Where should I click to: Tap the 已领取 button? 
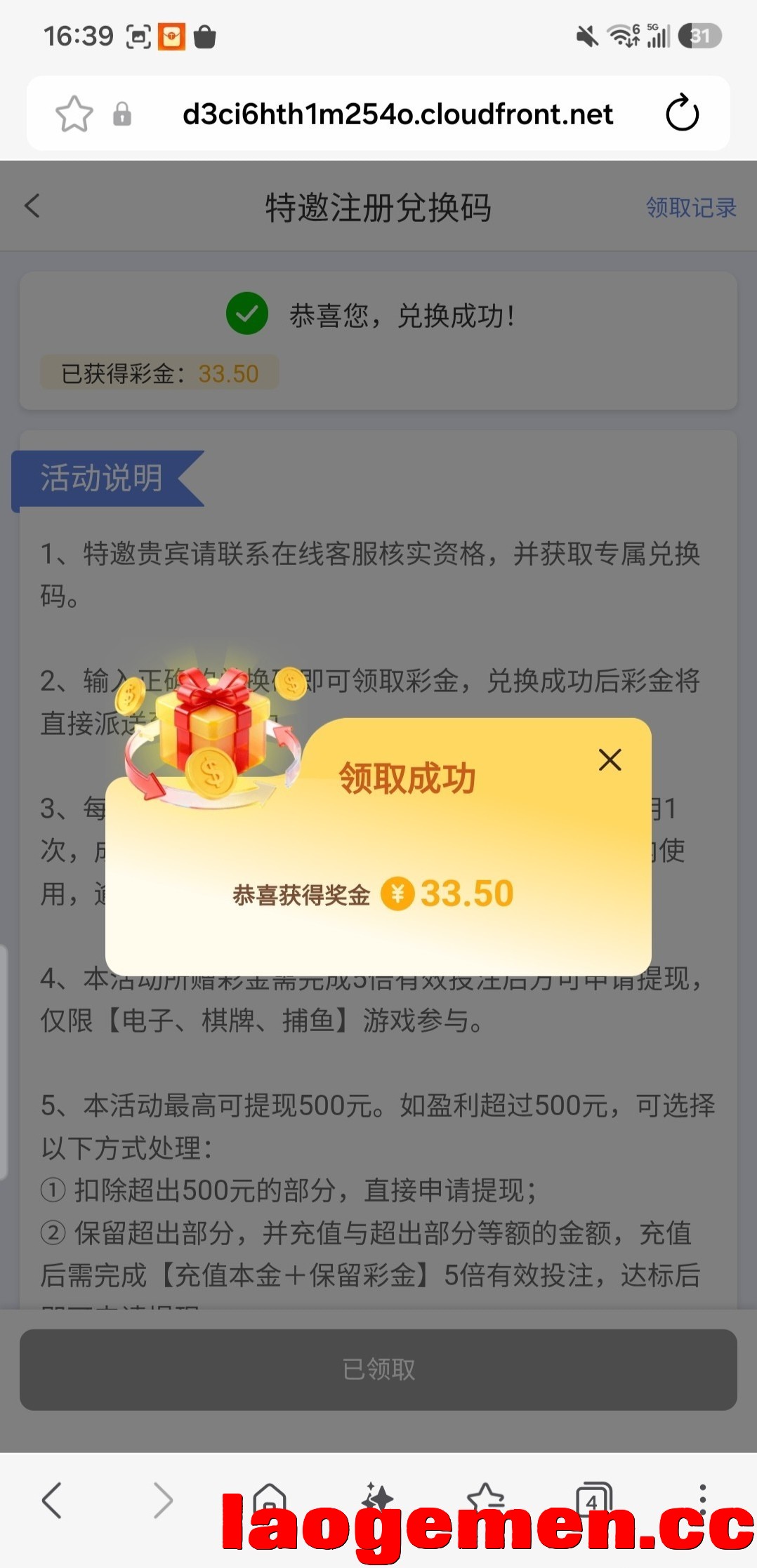[x=378, y=1369]
